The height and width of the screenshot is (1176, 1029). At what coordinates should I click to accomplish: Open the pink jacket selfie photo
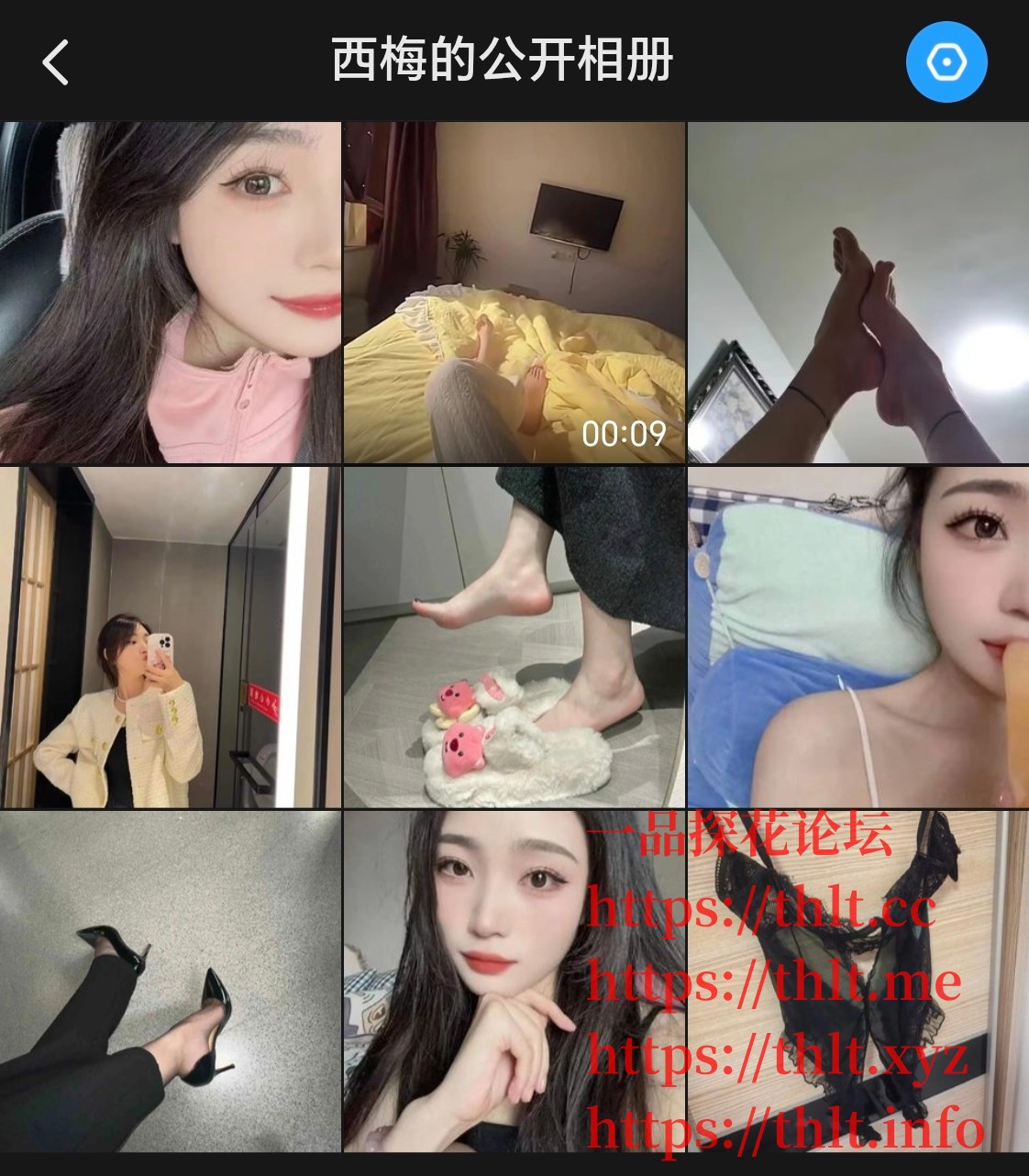[170, 284]
